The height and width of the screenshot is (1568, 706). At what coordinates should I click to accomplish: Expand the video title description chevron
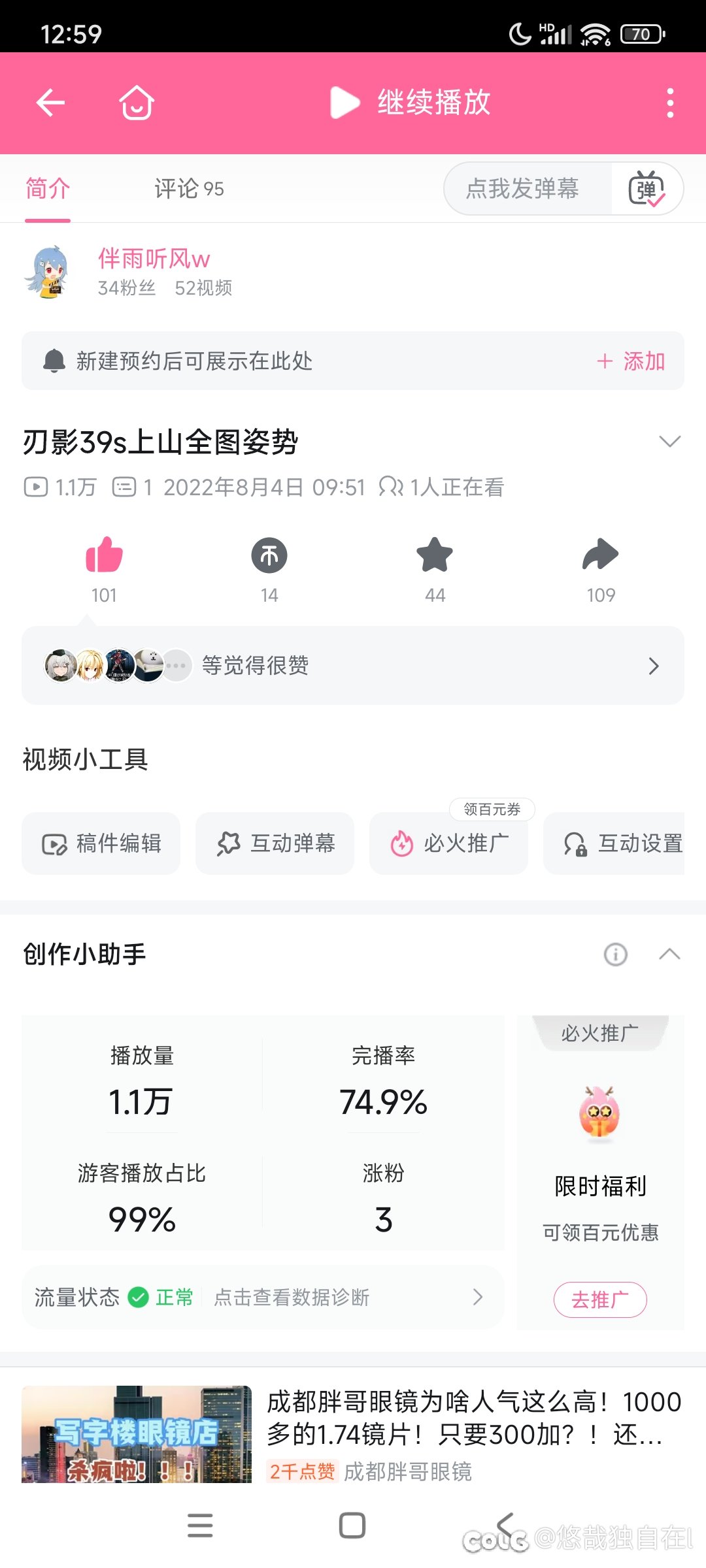point(670,442)
